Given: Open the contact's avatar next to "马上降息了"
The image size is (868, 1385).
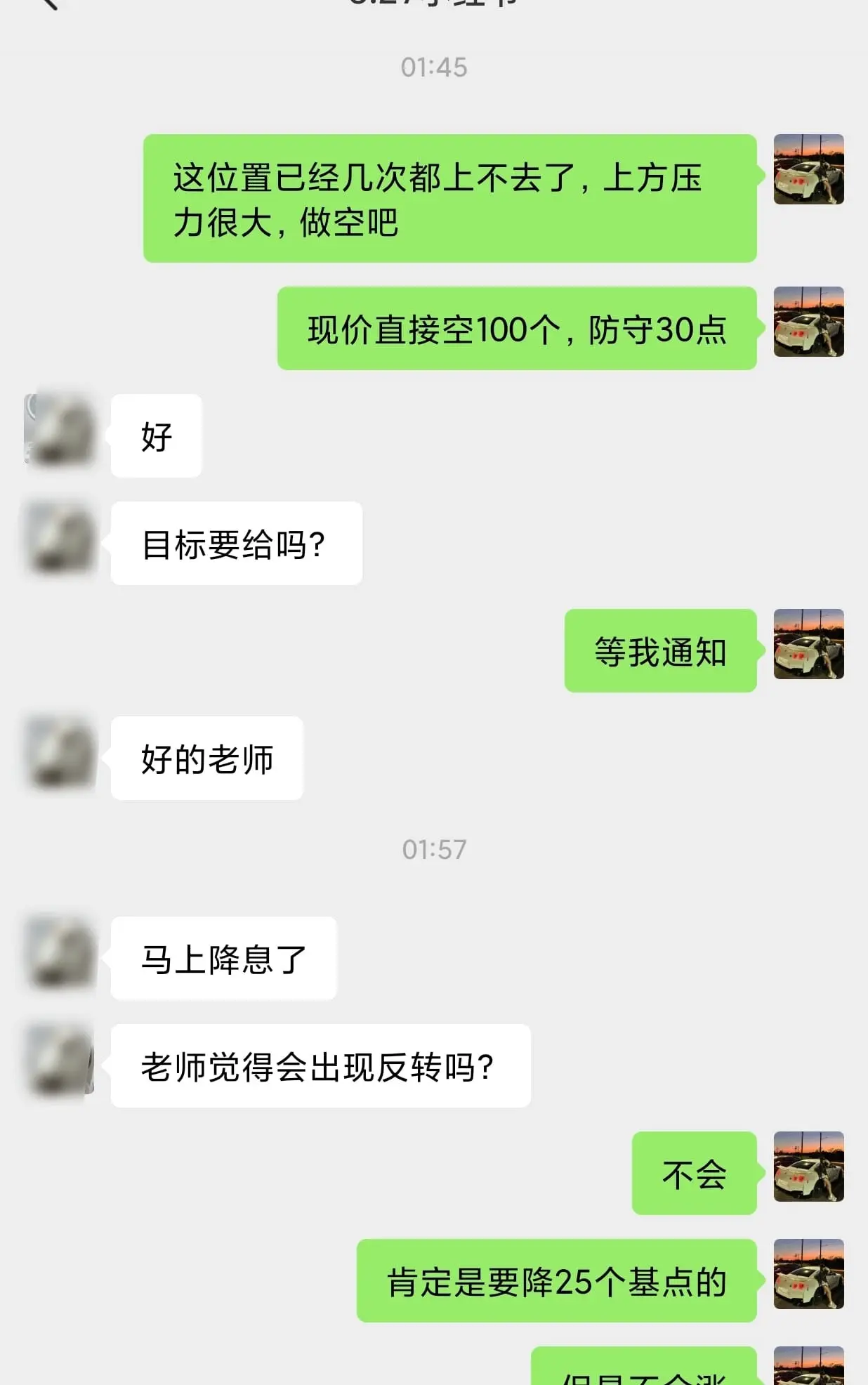Looking at the screenshot, I should coord(60,955).
